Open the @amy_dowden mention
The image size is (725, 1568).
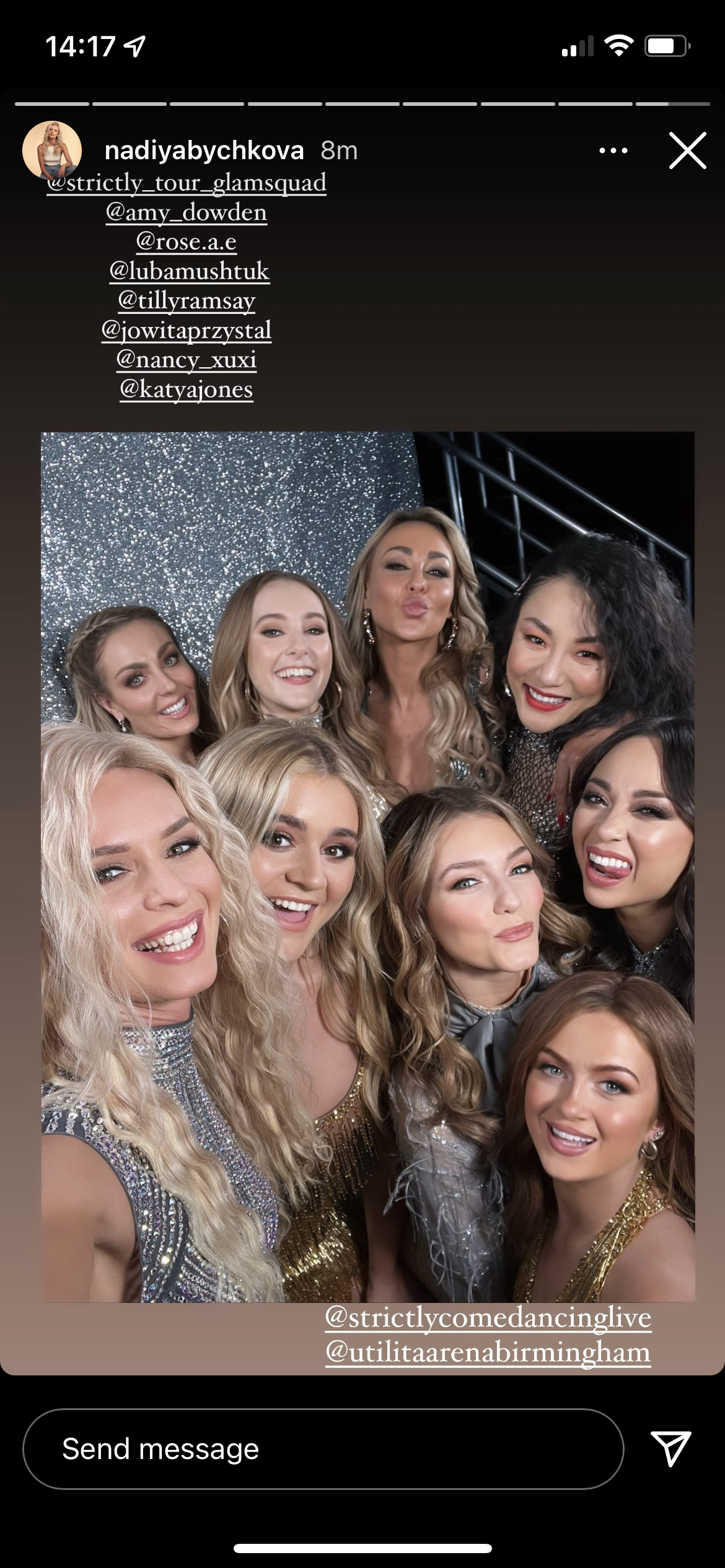pyautogui.click(x=186, y=212)
